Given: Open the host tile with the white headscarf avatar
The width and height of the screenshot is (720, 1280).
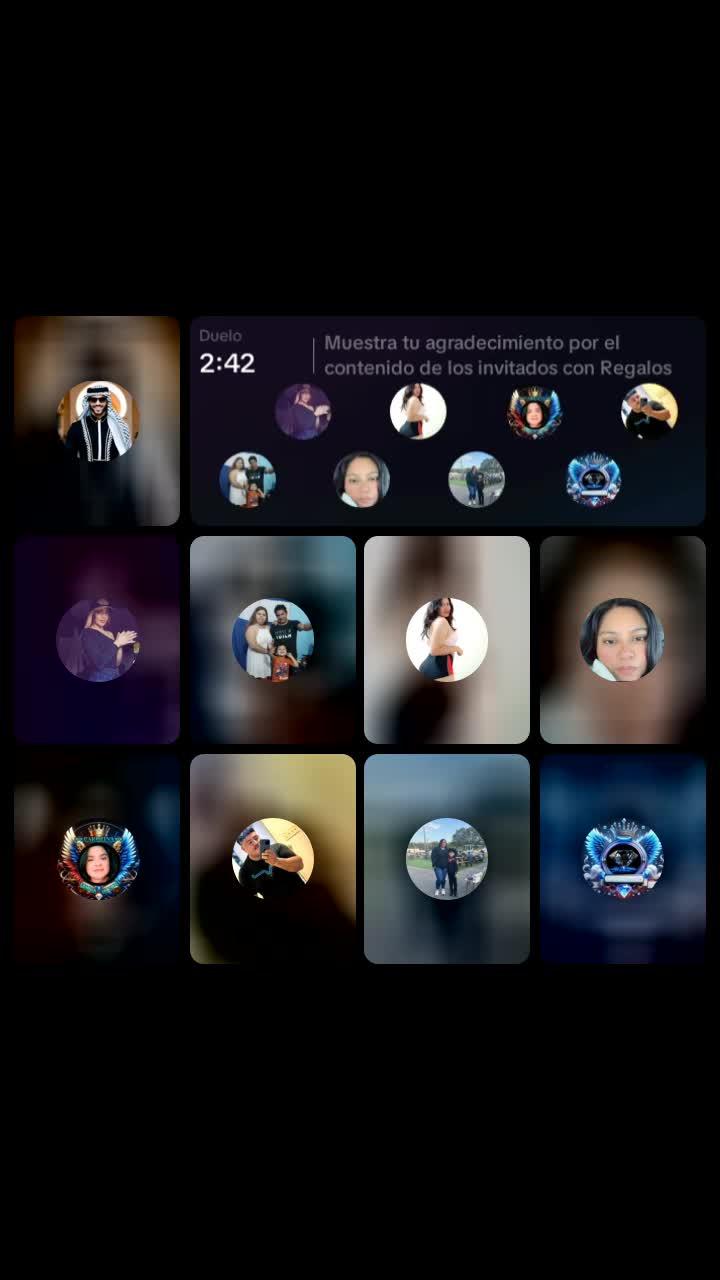Looking at the screenshot, I should [x=97, y=421].
